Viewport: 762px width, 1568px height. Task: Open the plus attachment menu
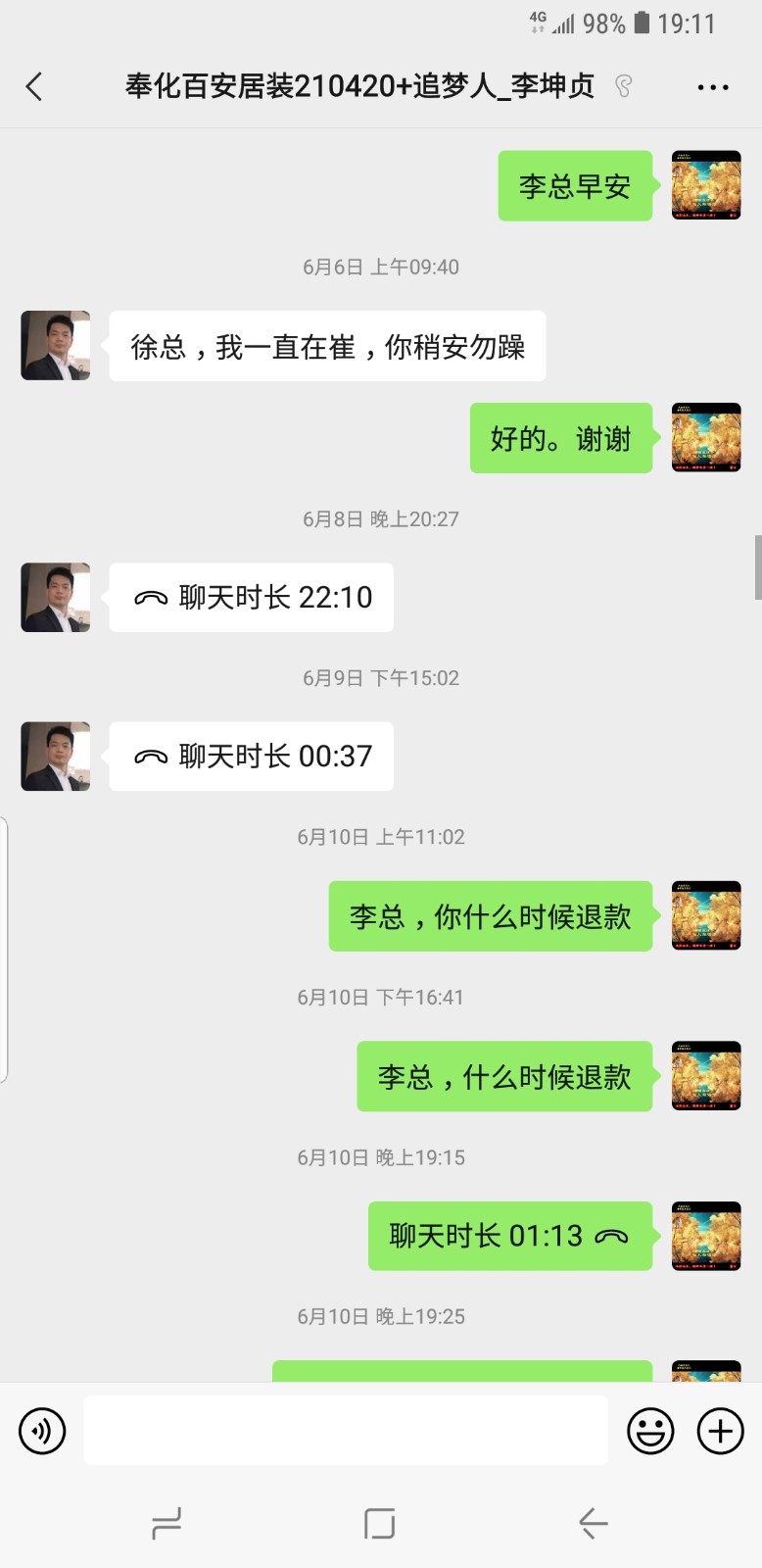point(720,1431)
